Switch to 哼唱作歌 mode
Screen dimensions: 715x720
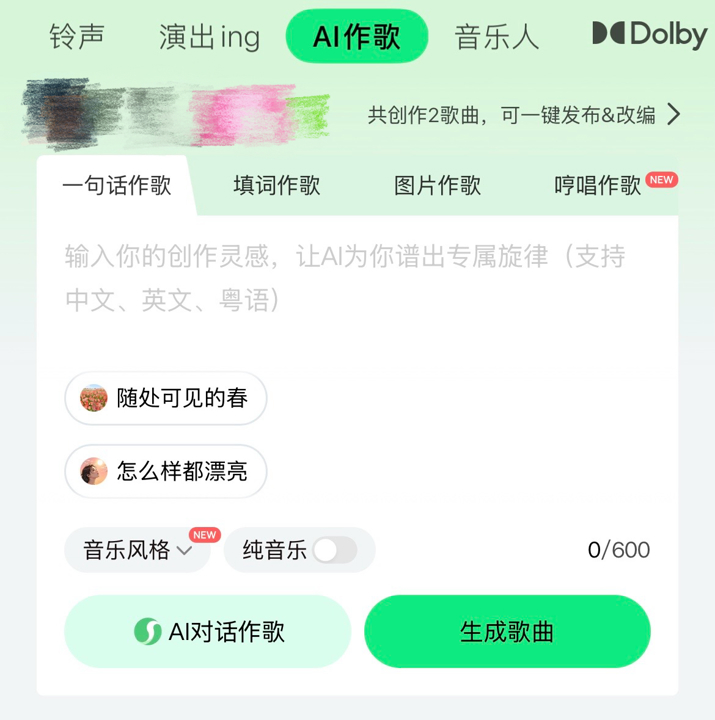[x=598, y=185]
